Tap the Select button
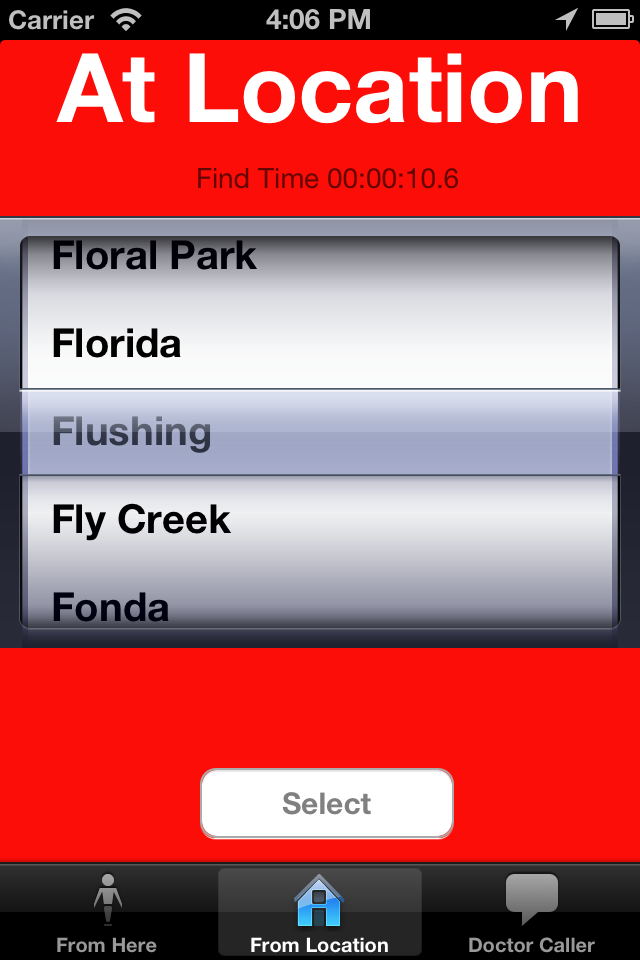The image size is (640, 960). coord(327,803)
